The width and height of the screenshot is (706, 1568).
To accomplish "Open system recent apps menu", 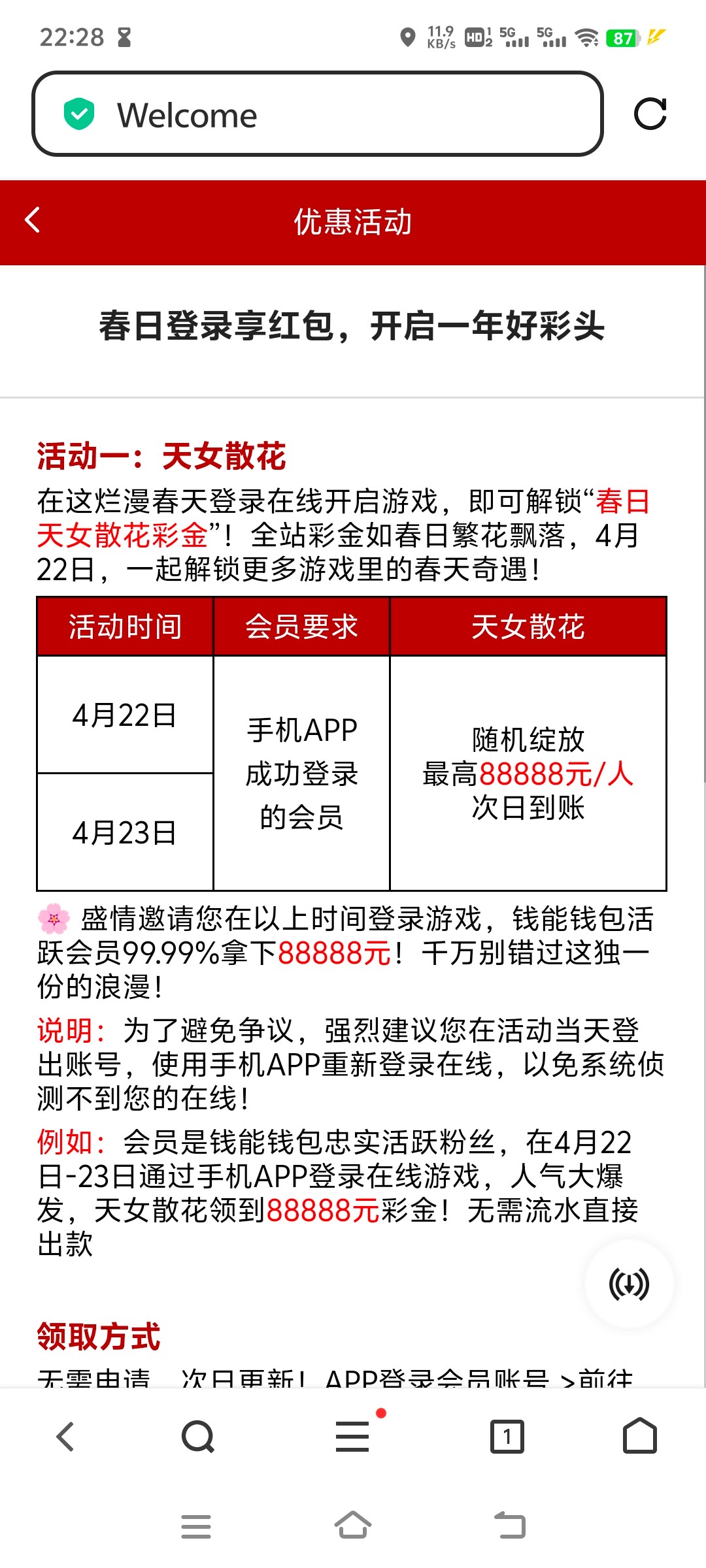I will tap(196, 1527).
